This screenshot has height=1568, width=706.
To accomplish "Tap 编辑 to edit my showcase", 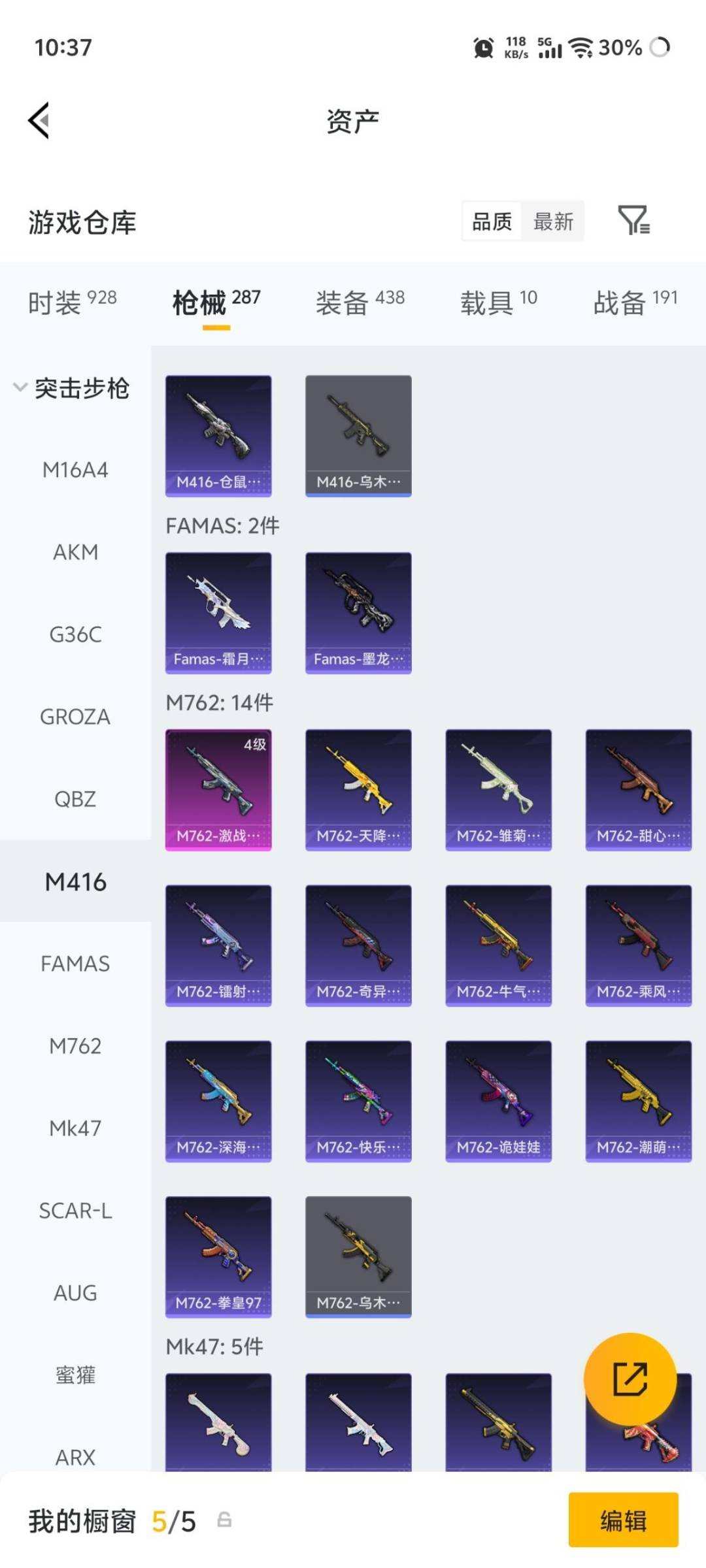I will [x=623, y=1520].
